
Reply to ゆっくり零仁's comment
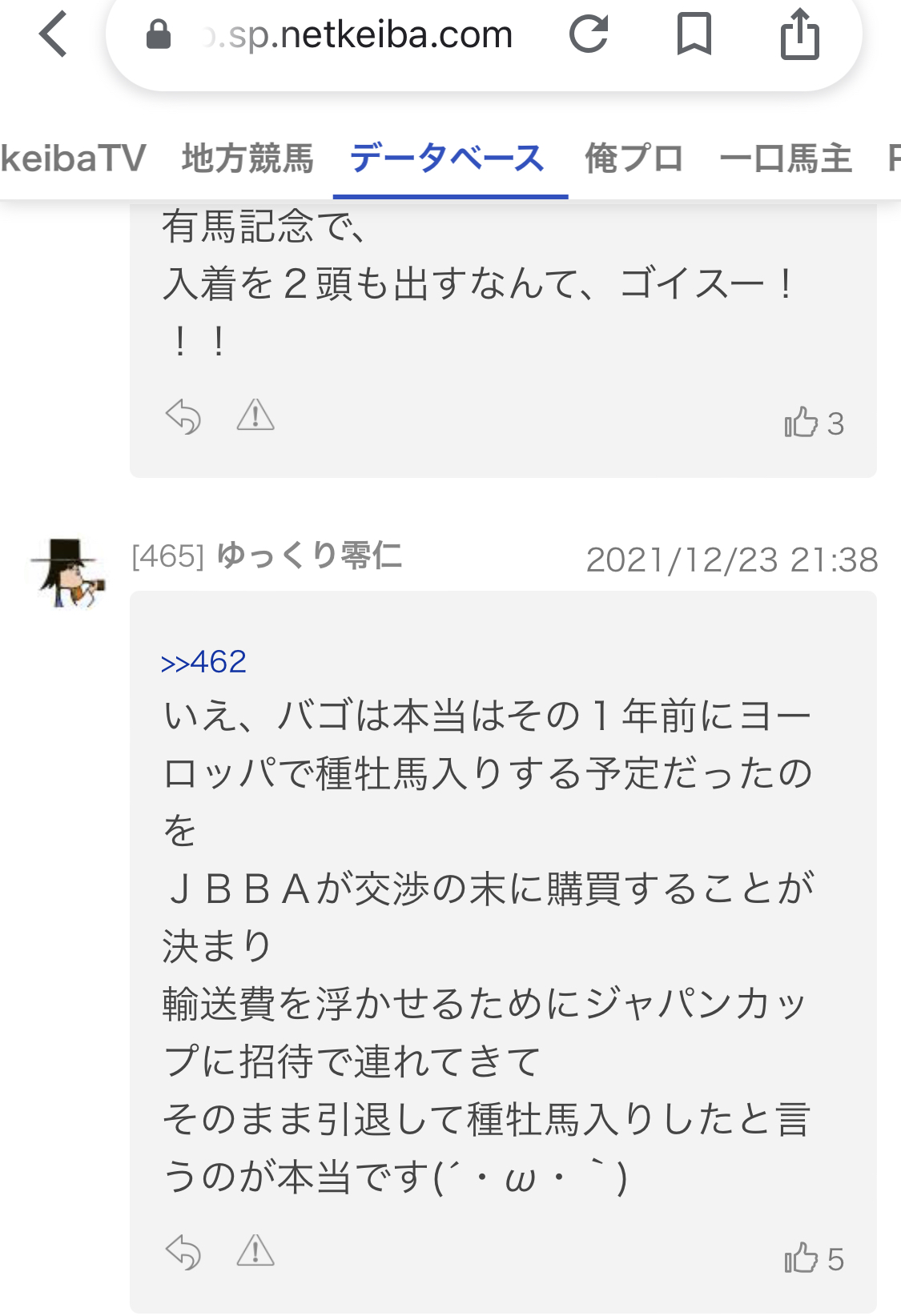point(183,1252)
